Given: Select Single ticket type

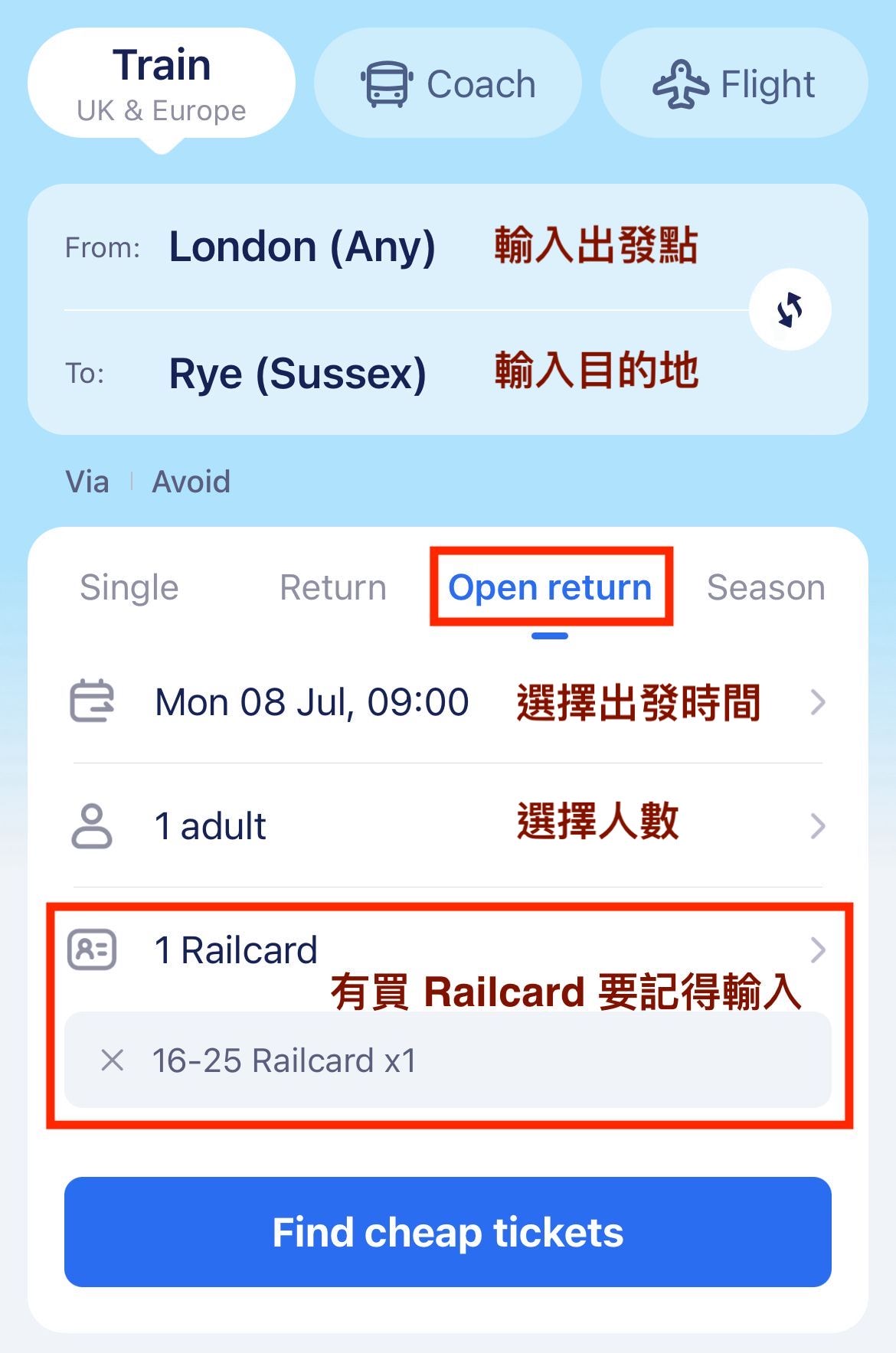Looking at the screenshot, I should pyautogui.click(x=129, y=588).
